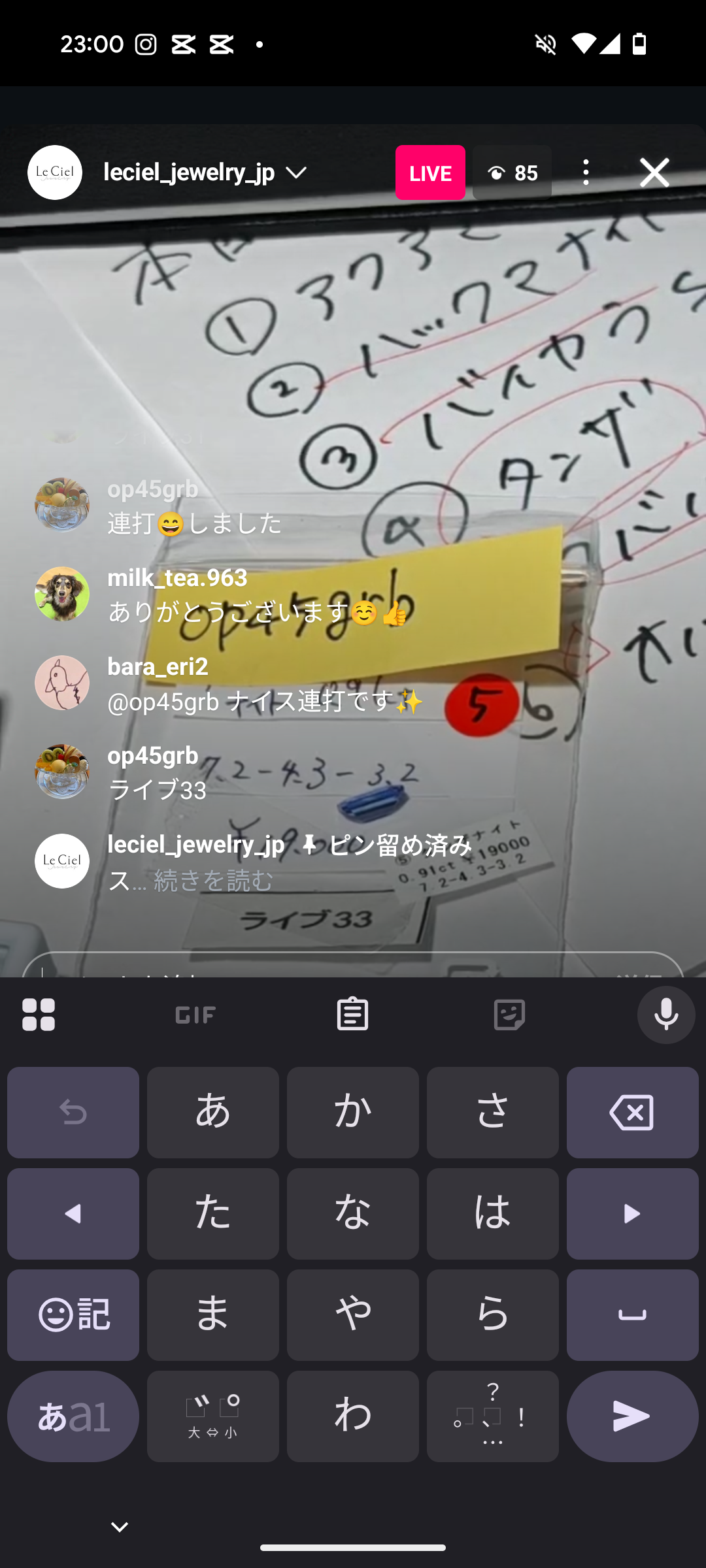Open the emoji and symbols key on keyboard

click(x=73, y=1315)
